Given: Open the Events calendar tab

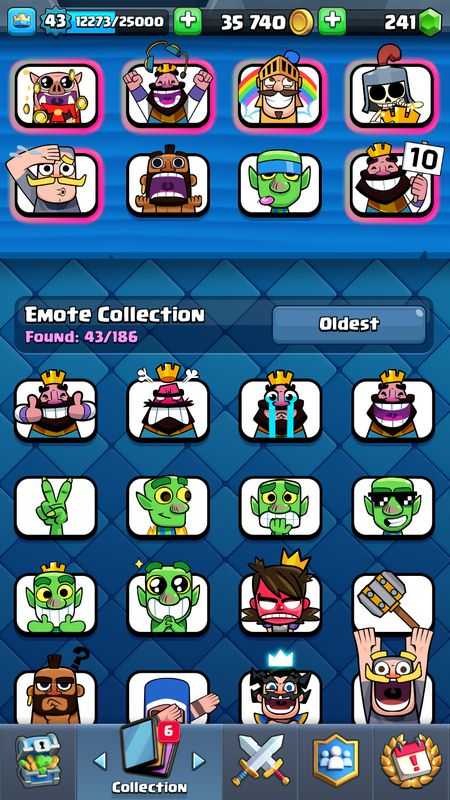Looking at the screenshot, I should point(411,760).
